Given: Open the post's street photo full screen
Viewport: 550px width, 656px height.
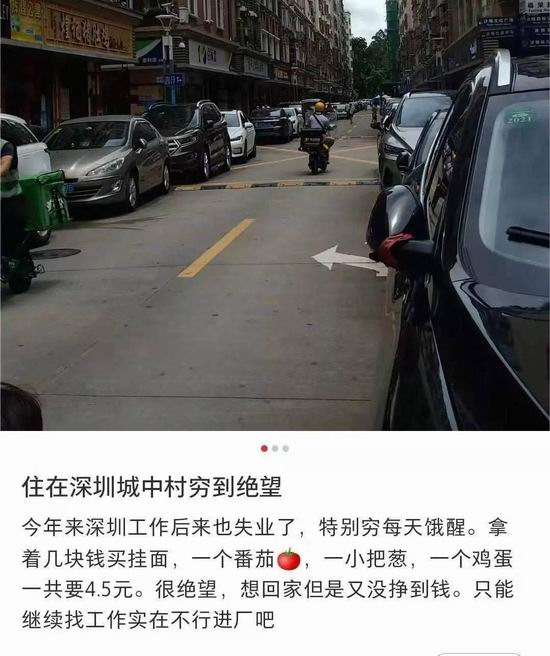Looking at the screenshot, I should pos(275,215).
